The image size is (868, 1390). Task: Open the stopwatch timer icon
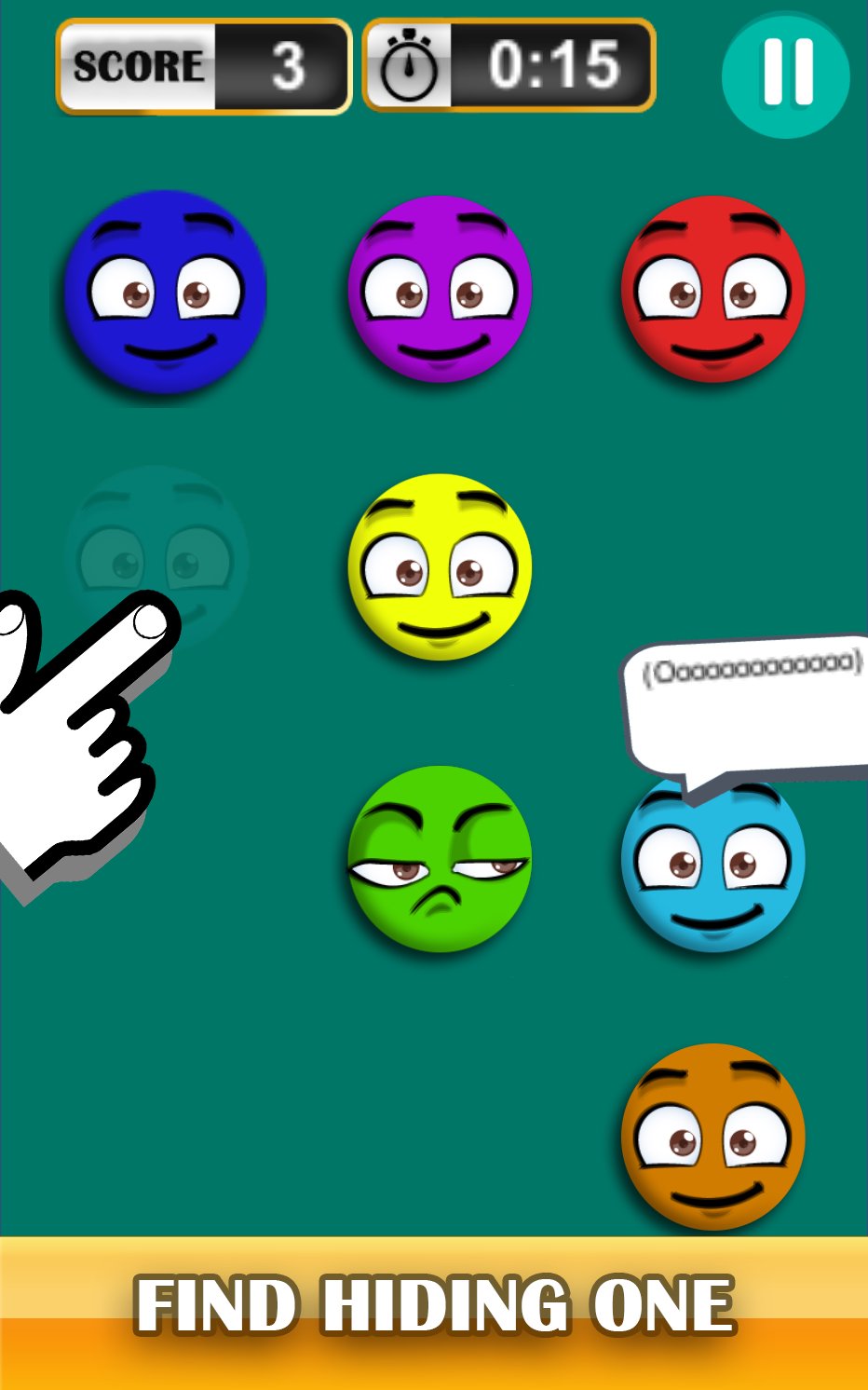pos(408,66)
